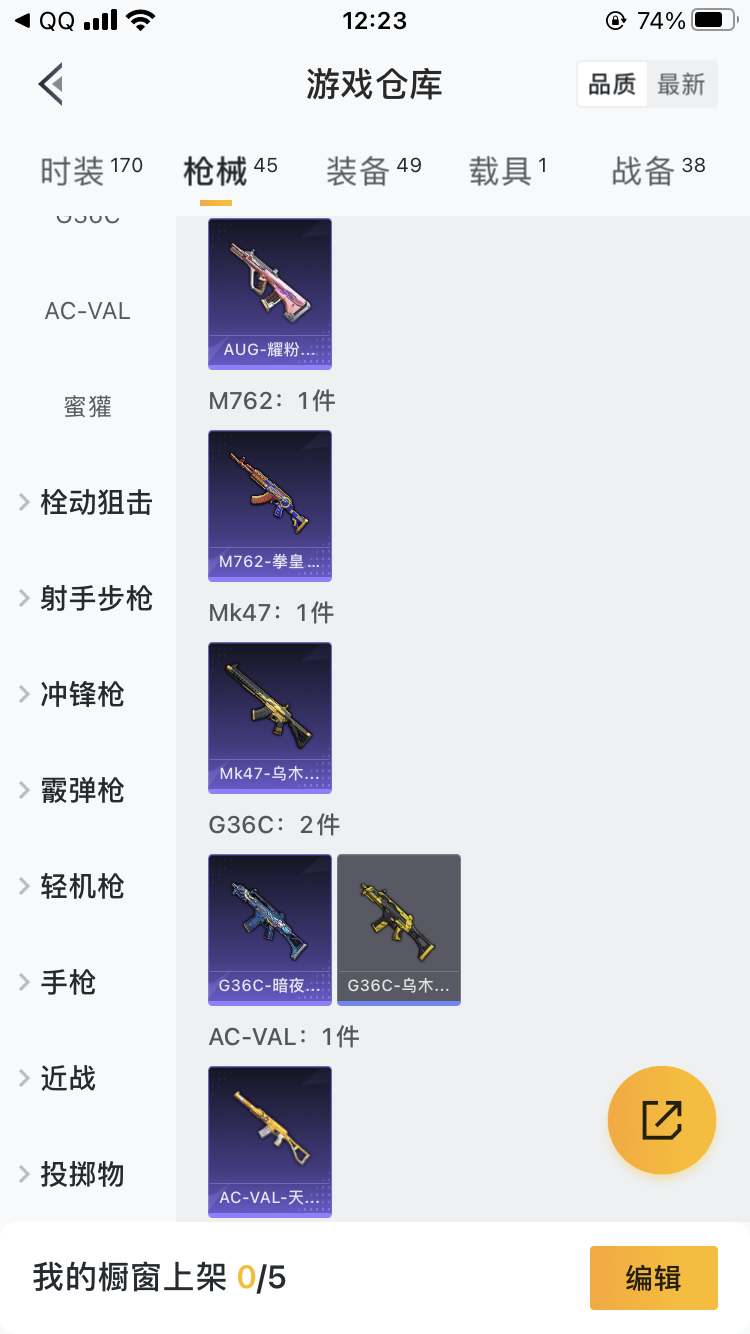Viewport: 750px width, 1334px height.
Task: Sort warehouse items by 品质
Action: click(x=612, y=85)
